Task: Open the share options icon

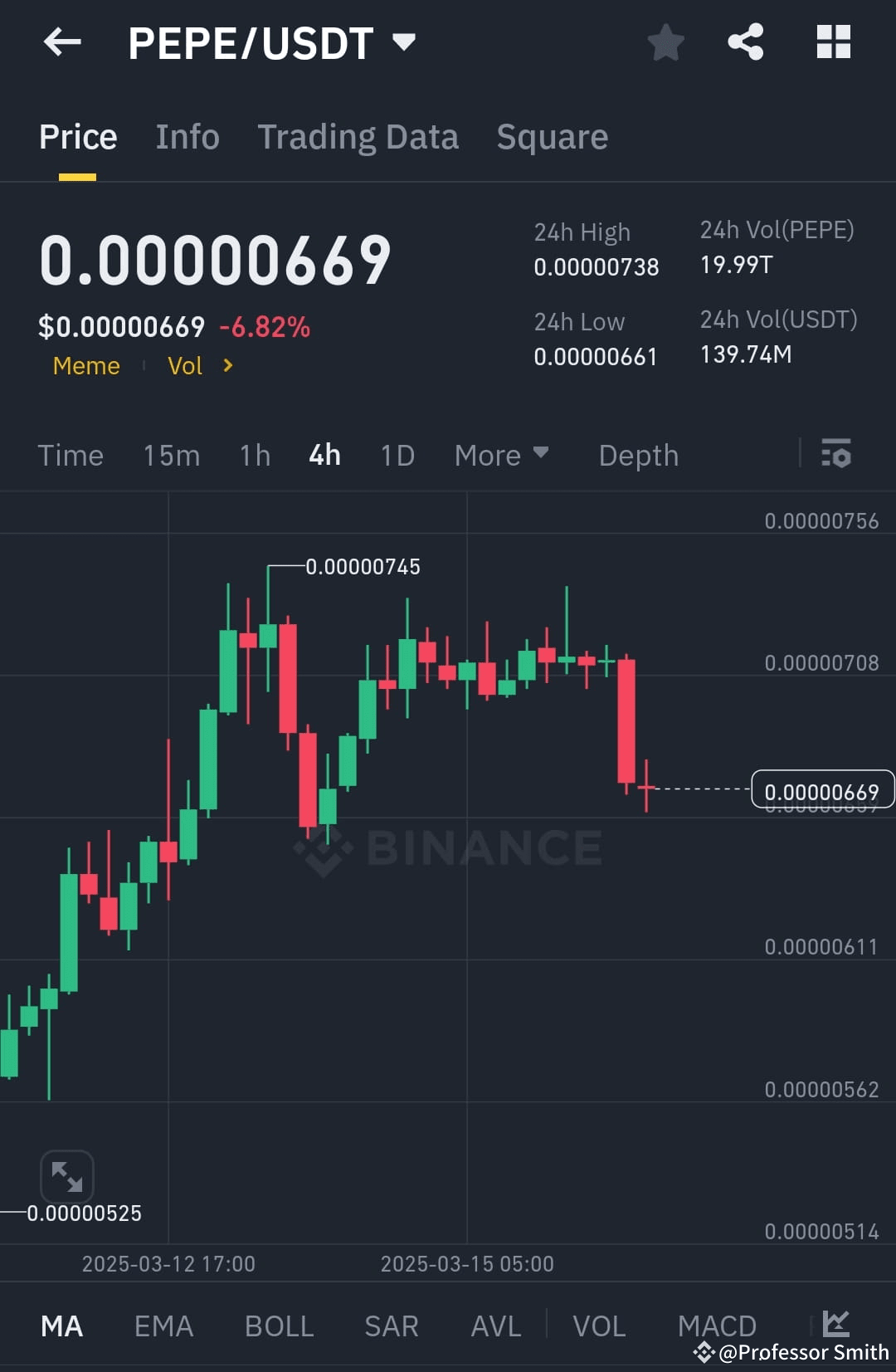Action: click(746, 42)
